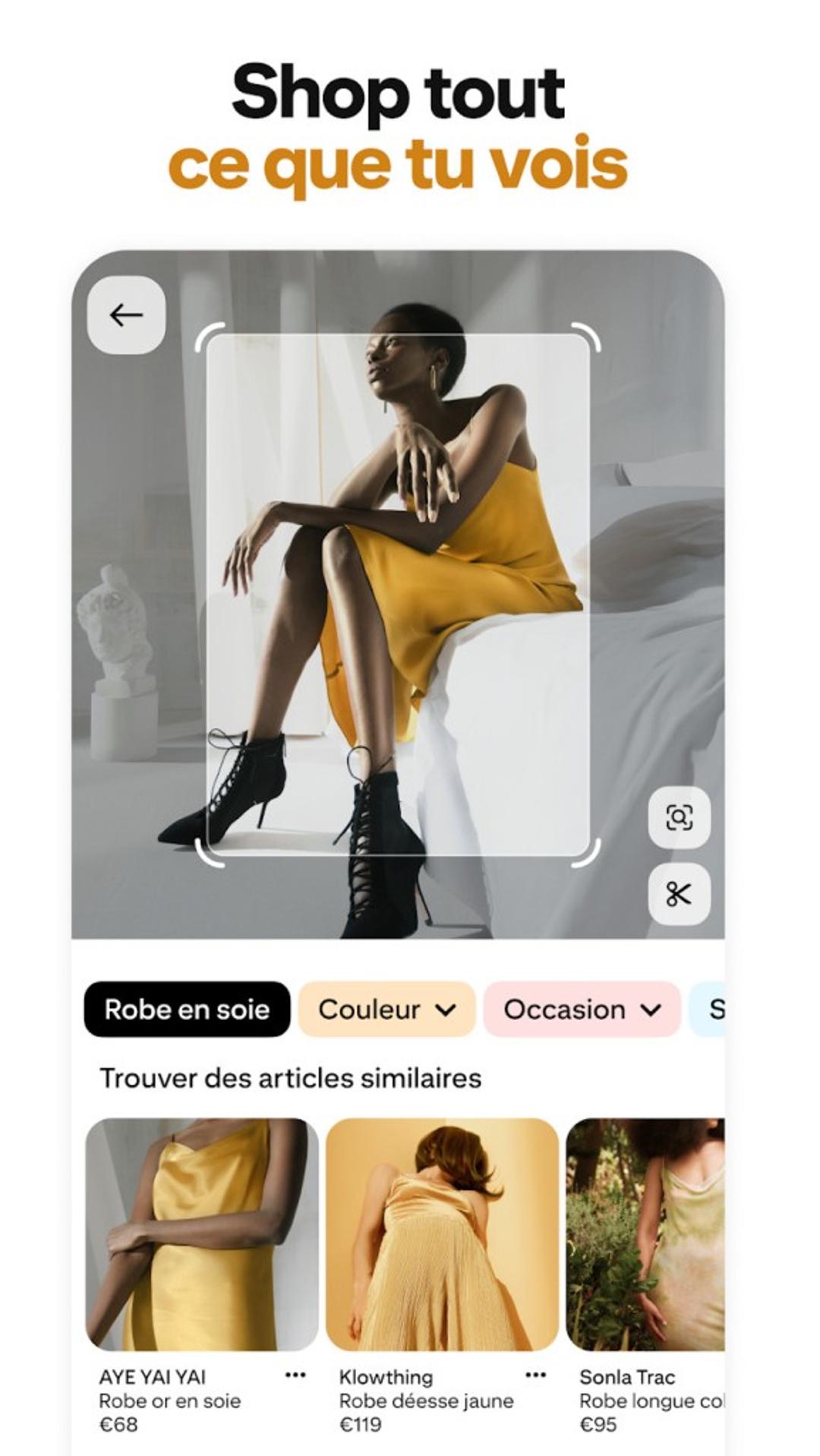Switch to the Occasion filter tab

click(x=582, y=1010)
